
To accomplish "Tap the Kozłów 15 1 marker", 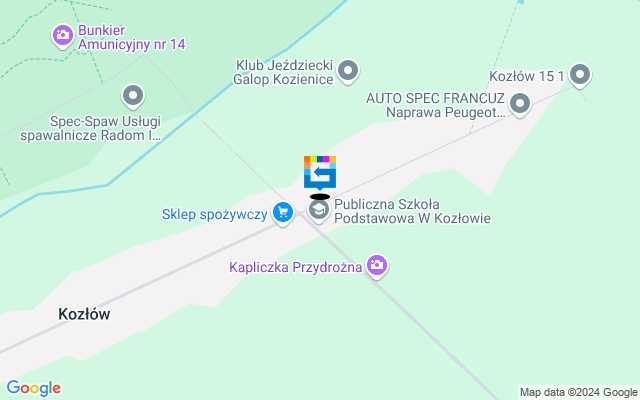I will tap(579, 75).
